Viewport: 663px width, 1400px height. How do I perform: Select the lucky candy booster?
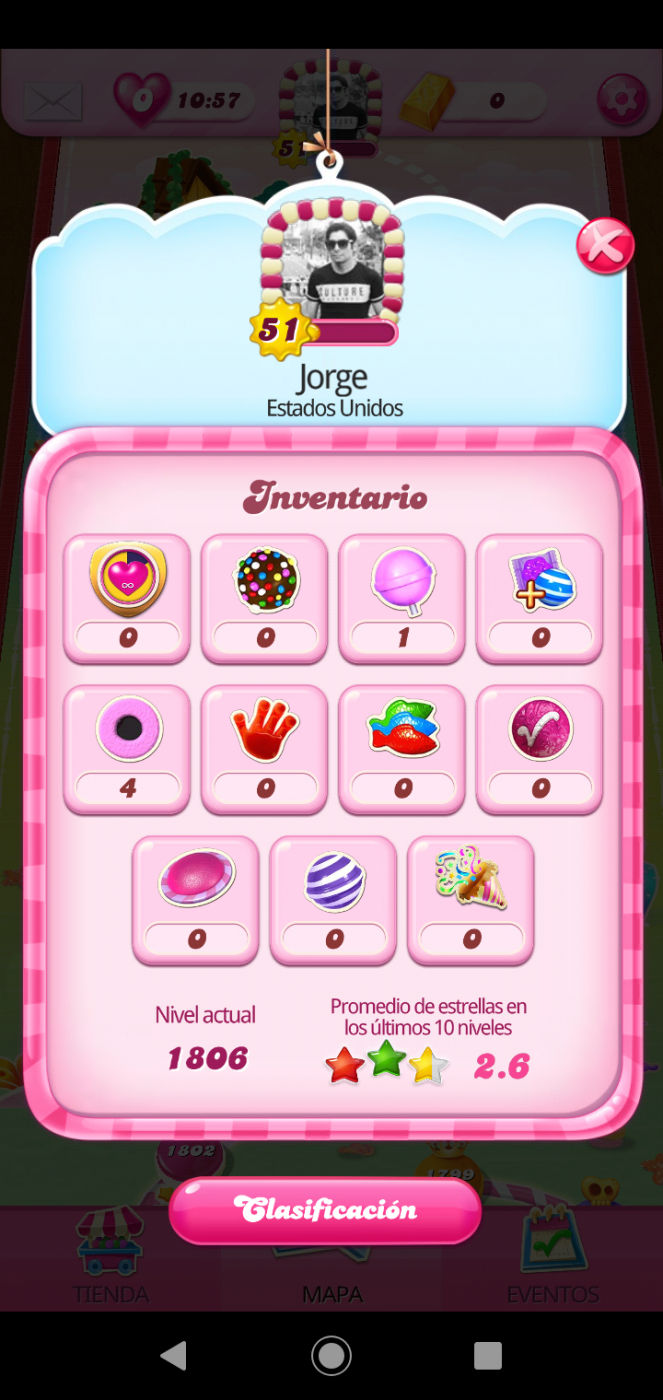pyautogui.click(x=540, y=748)
